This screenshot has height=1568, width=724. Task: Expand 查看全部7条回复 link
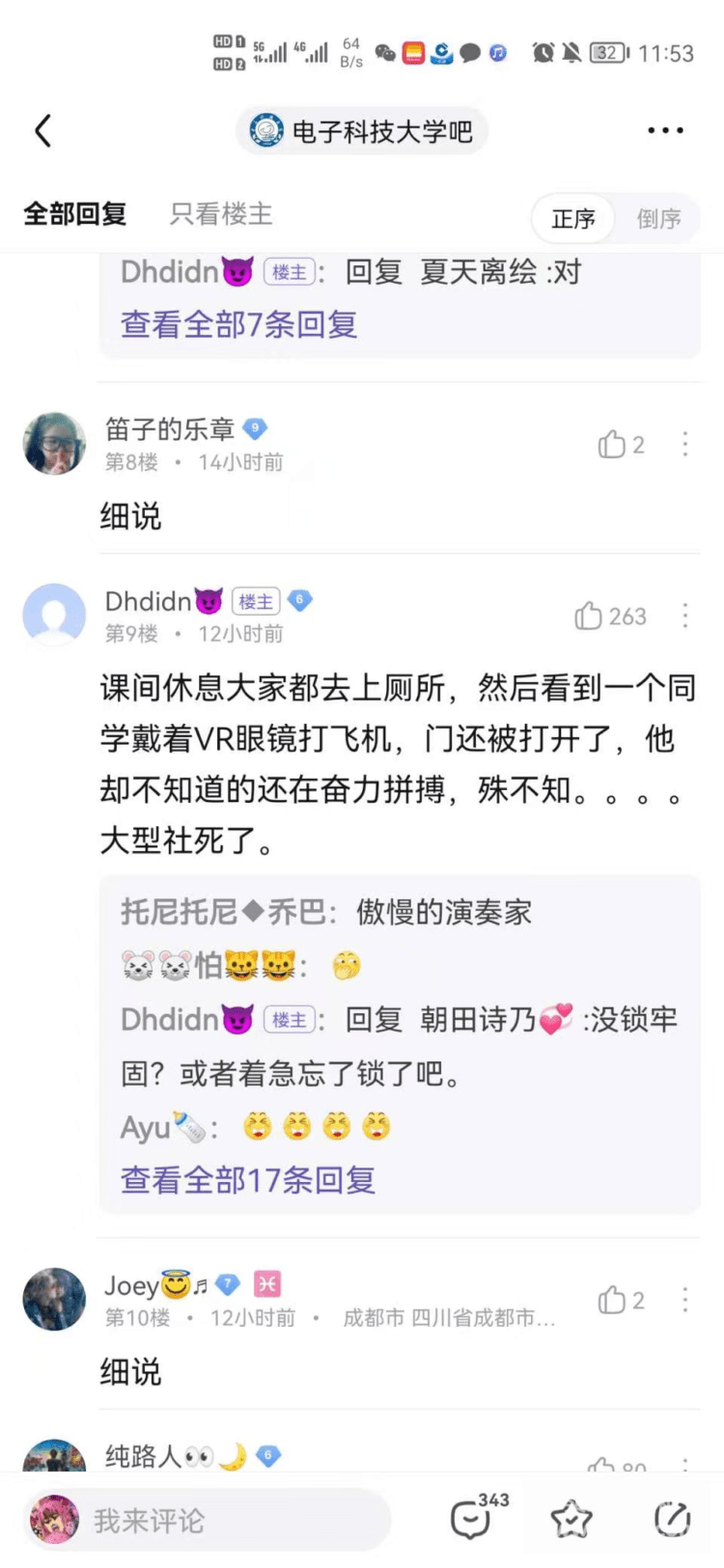pyautogui.click(x=238, y=324)
